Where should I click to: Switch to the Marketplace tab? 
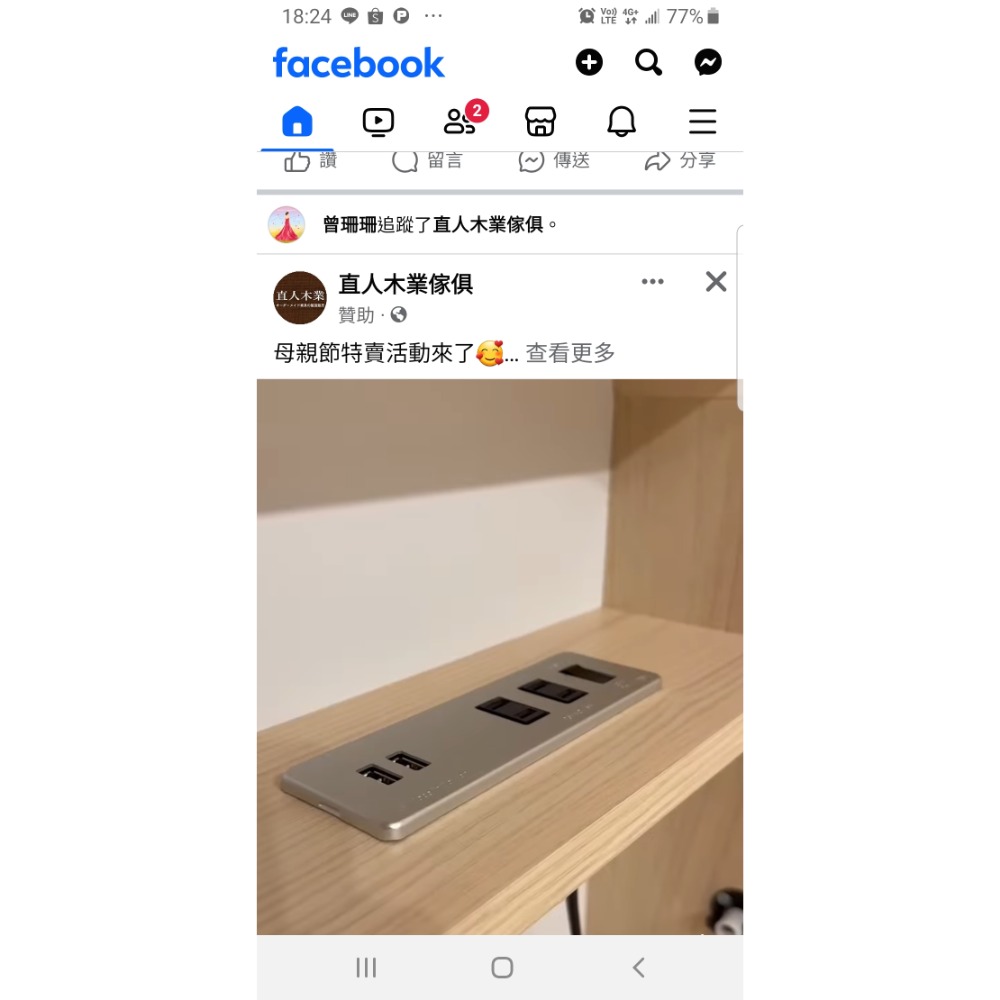pos(540,122)
